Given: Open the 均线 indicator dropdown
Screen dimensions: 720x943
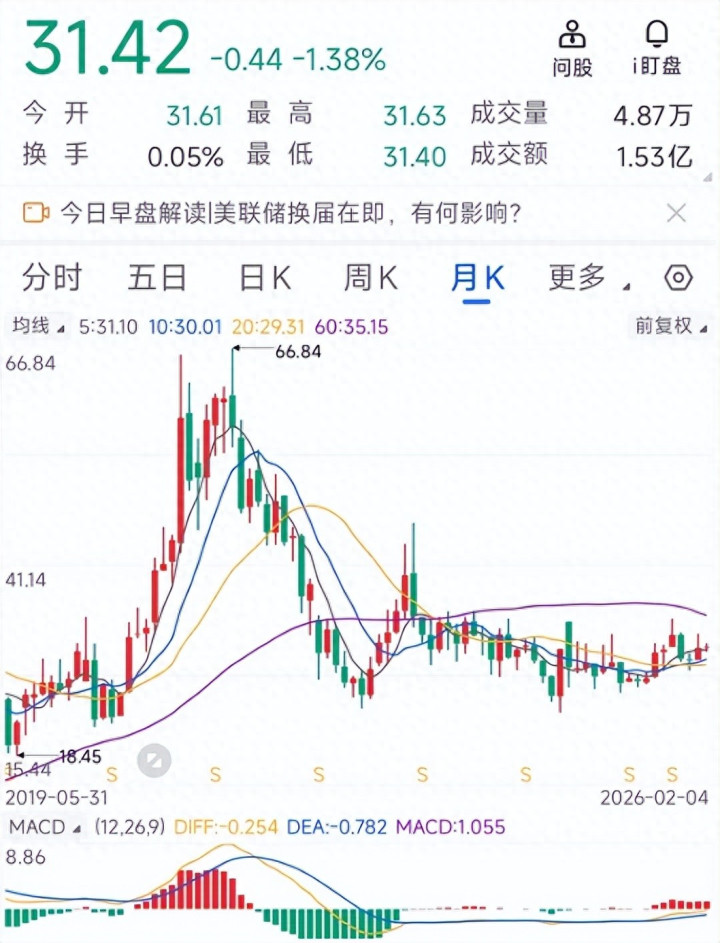Looking at the screenshot, I should pos(36,326).
